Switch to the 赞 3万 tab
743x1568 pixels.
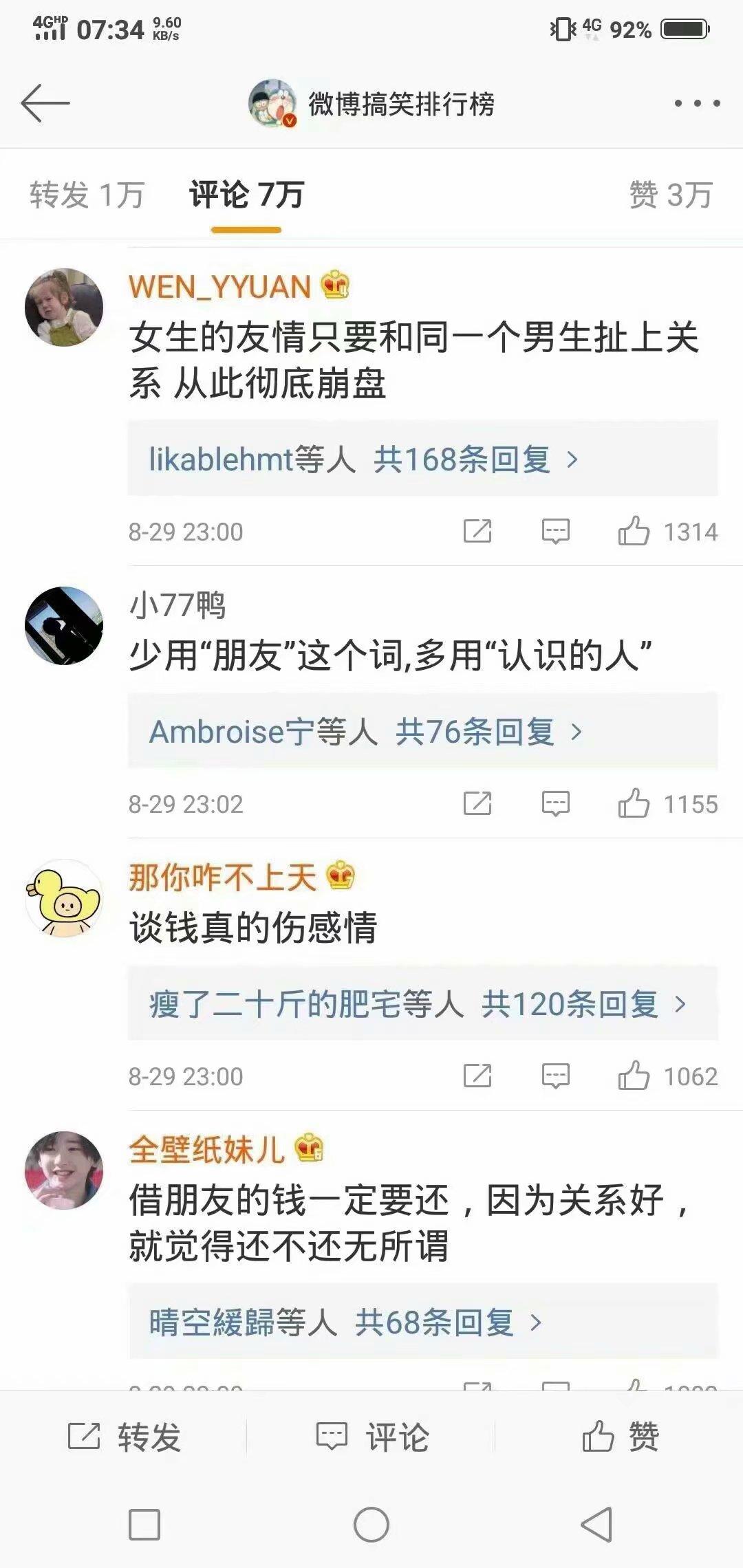coord(671,195)
